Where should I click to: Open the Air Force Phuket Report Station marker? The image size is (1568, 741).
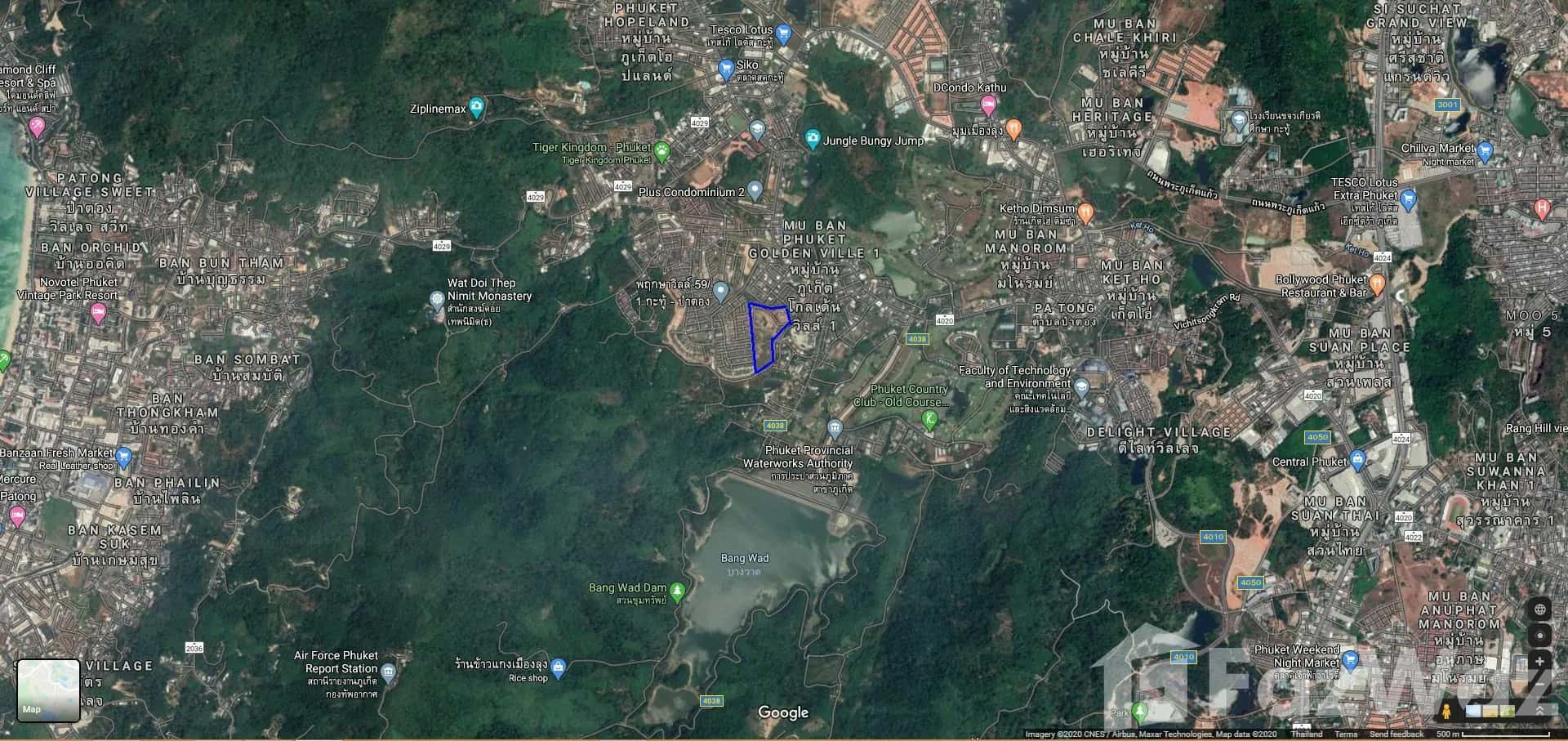pos(389,672)
